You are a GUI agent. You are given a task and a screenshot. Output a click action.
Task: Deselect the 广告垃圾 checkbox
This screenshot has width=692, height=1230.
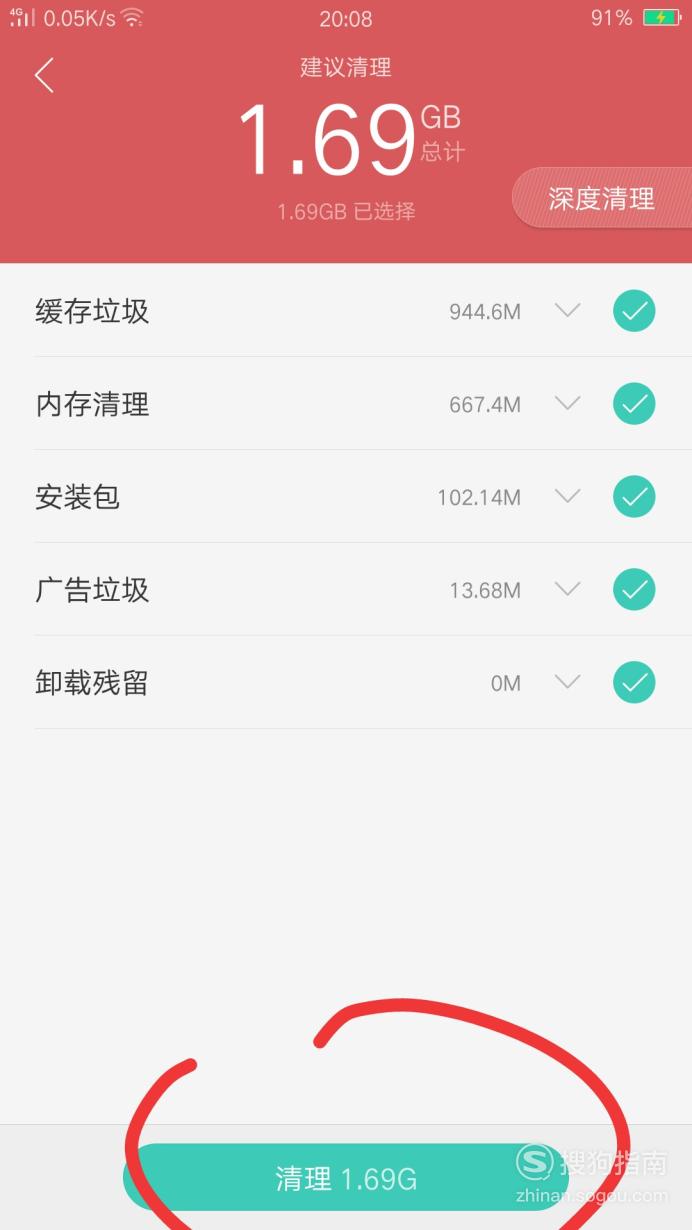634,590
